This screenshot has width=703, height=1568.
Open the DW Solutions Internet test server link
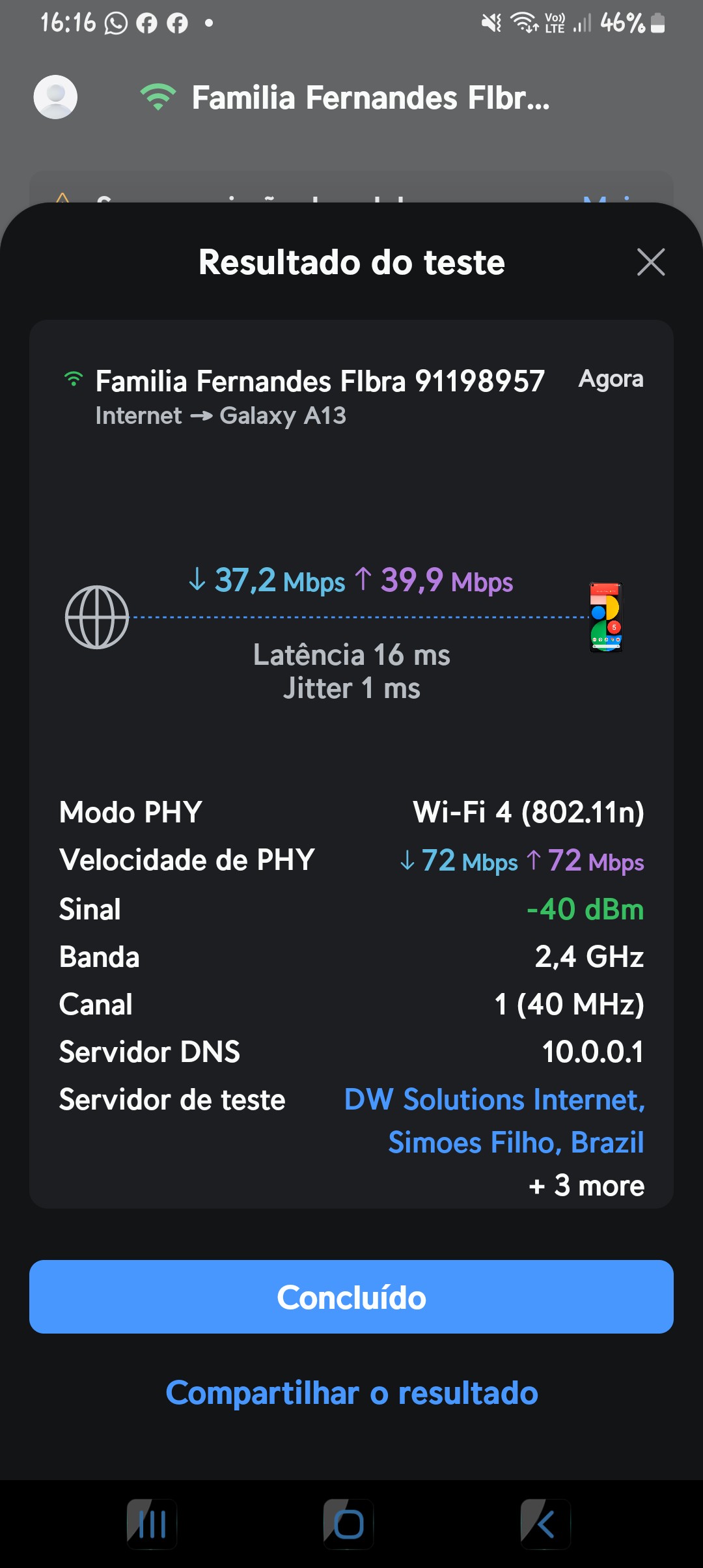pos(495,1120)
